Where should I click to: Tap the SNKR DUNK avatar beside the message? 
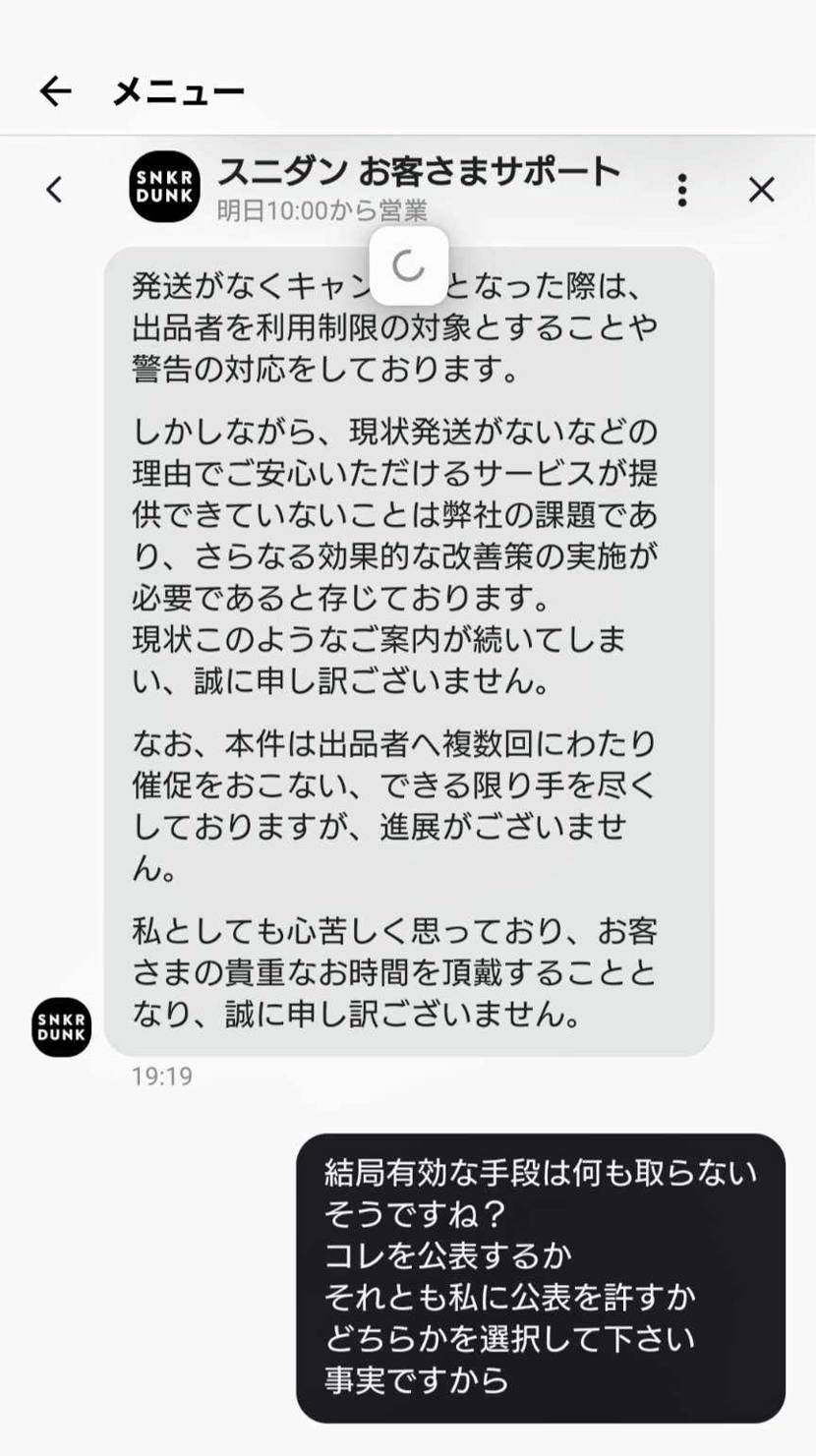point(61,1026)
